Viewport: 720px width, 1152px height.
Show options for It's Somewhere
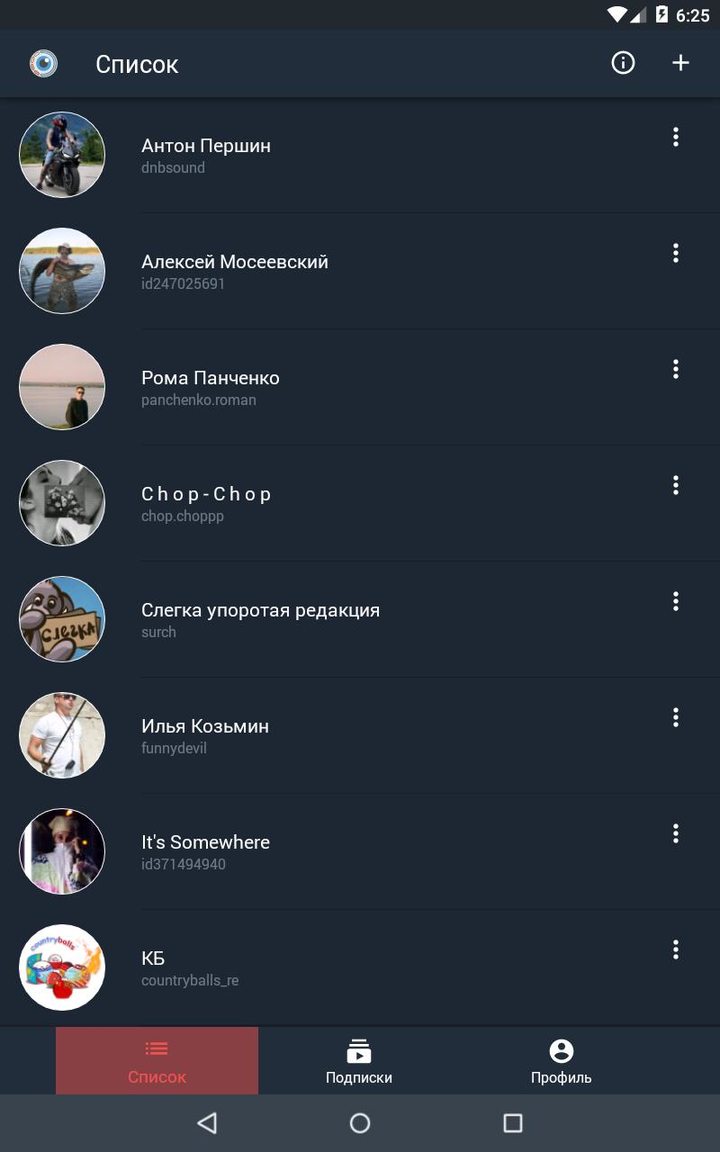pos(676,833)
